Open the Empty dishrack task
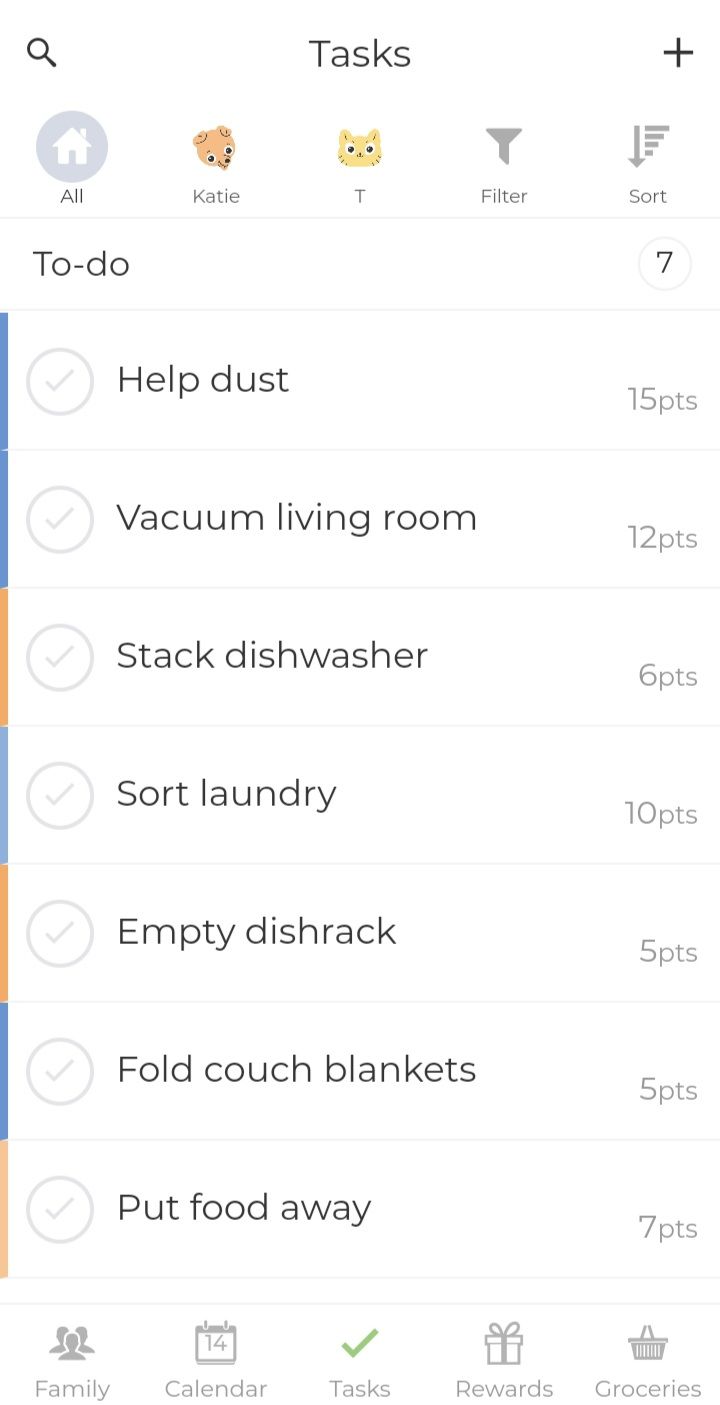The width and height of the screenshot is (720, 1405). click(300, 933)
